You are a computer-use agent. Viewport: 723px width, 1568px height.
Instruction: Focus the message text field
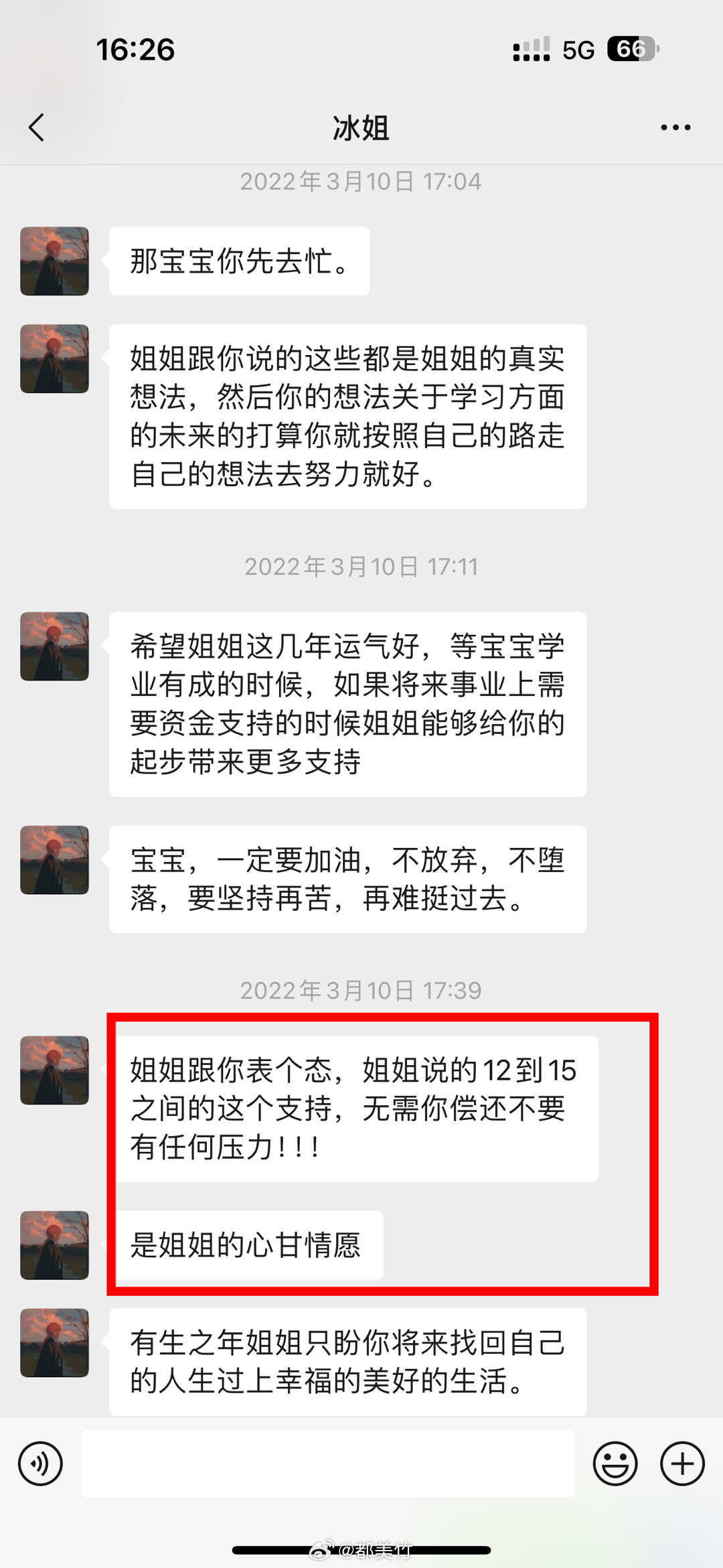pos(327,1464)
